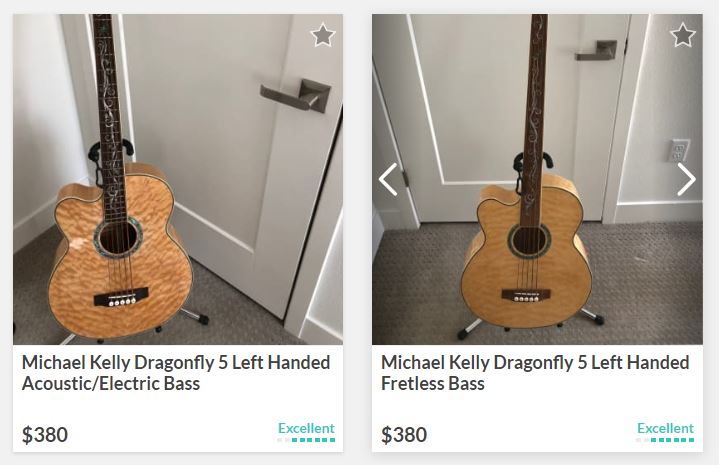
Task: Favorite the Fretless Bass listing
Action: coord(682,36)
